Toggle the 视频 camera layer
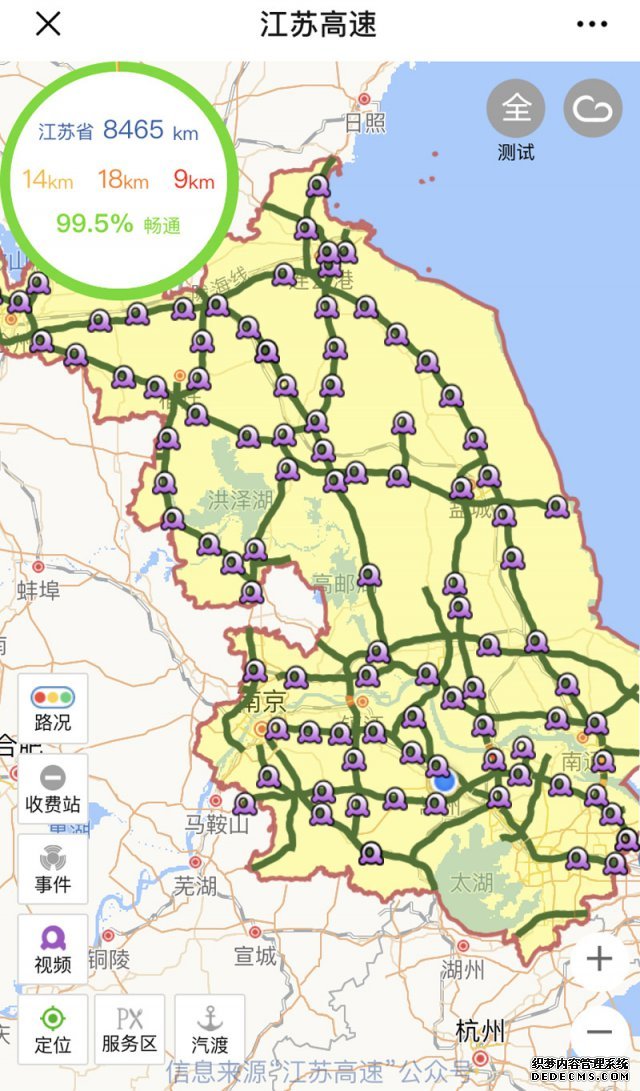Screen dimensions: 640x1091 pos(52,949)
